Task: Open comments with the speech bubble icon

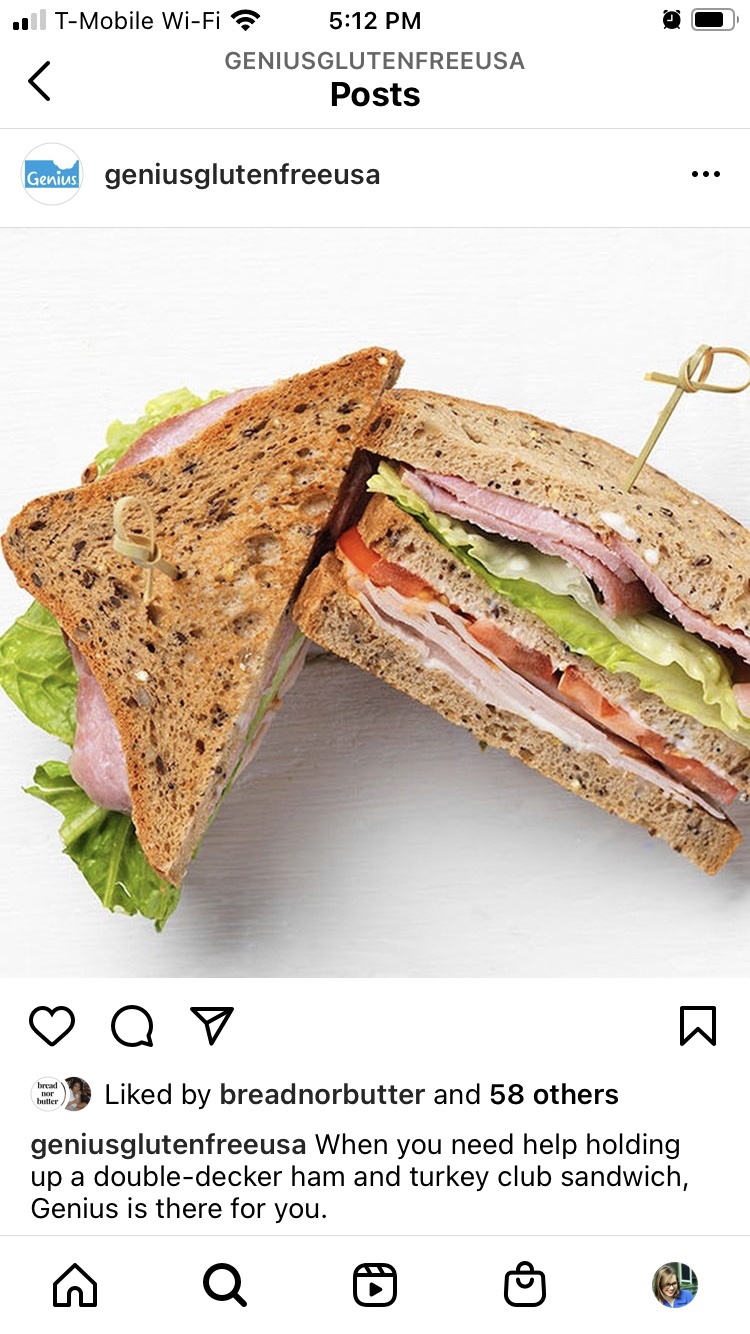Action: [132, 1026]
